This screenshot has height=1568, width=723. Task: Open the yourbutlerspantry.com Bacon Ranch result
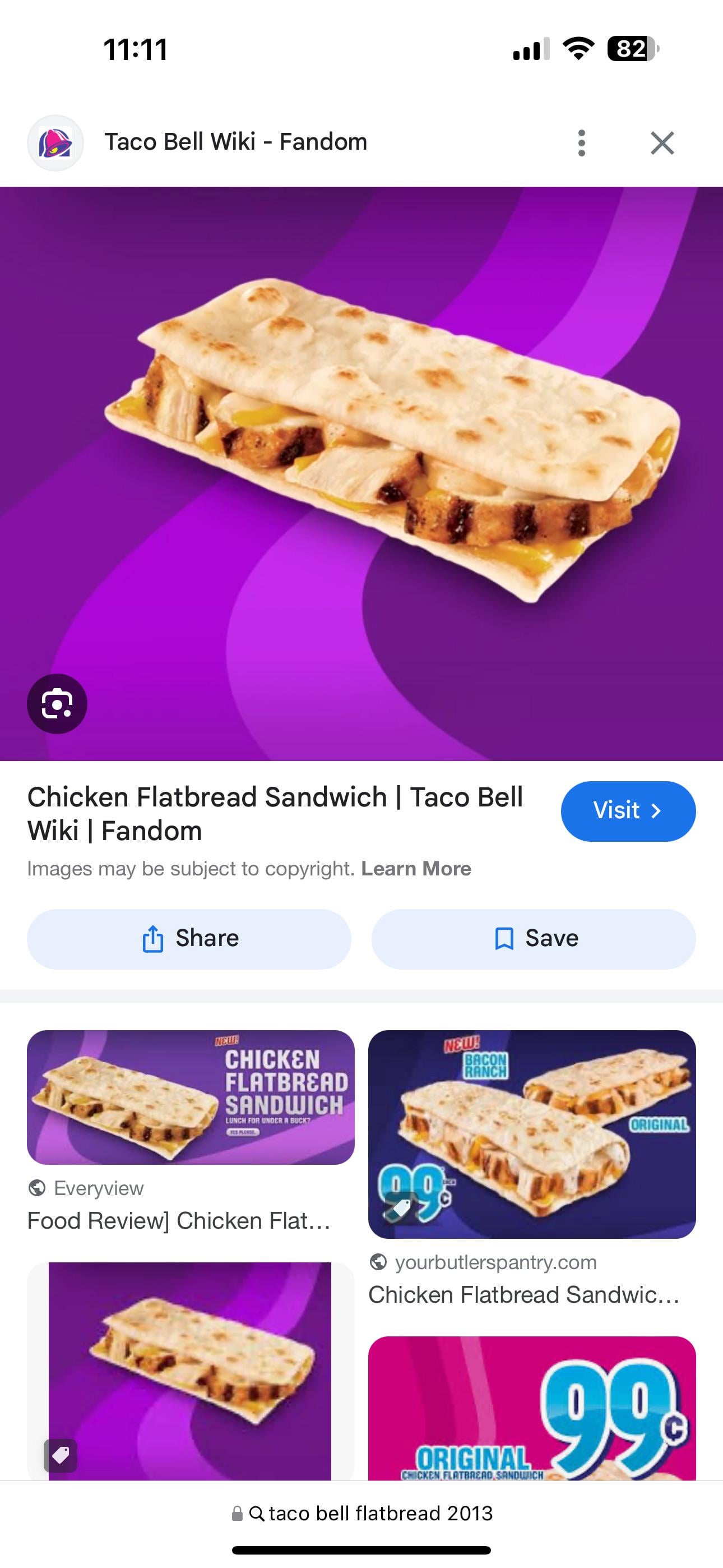531,1133
